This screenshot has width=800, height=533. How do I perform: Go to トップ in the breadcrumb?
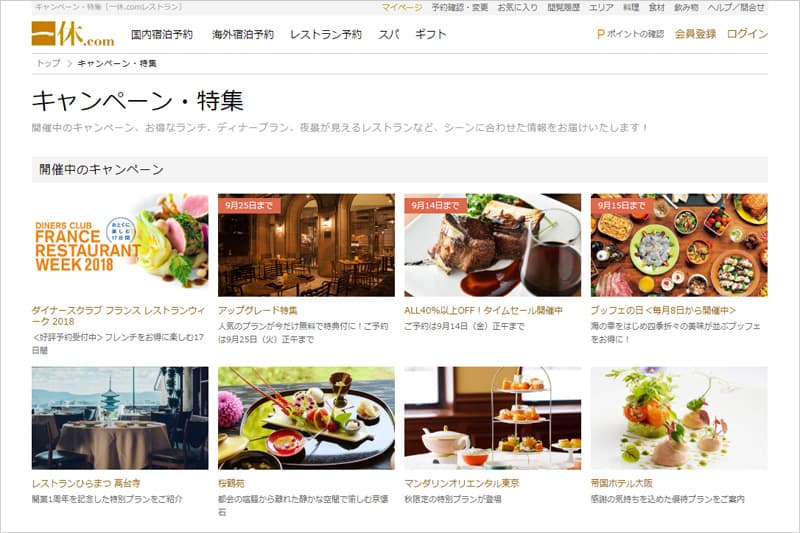(x=48, y=63)
